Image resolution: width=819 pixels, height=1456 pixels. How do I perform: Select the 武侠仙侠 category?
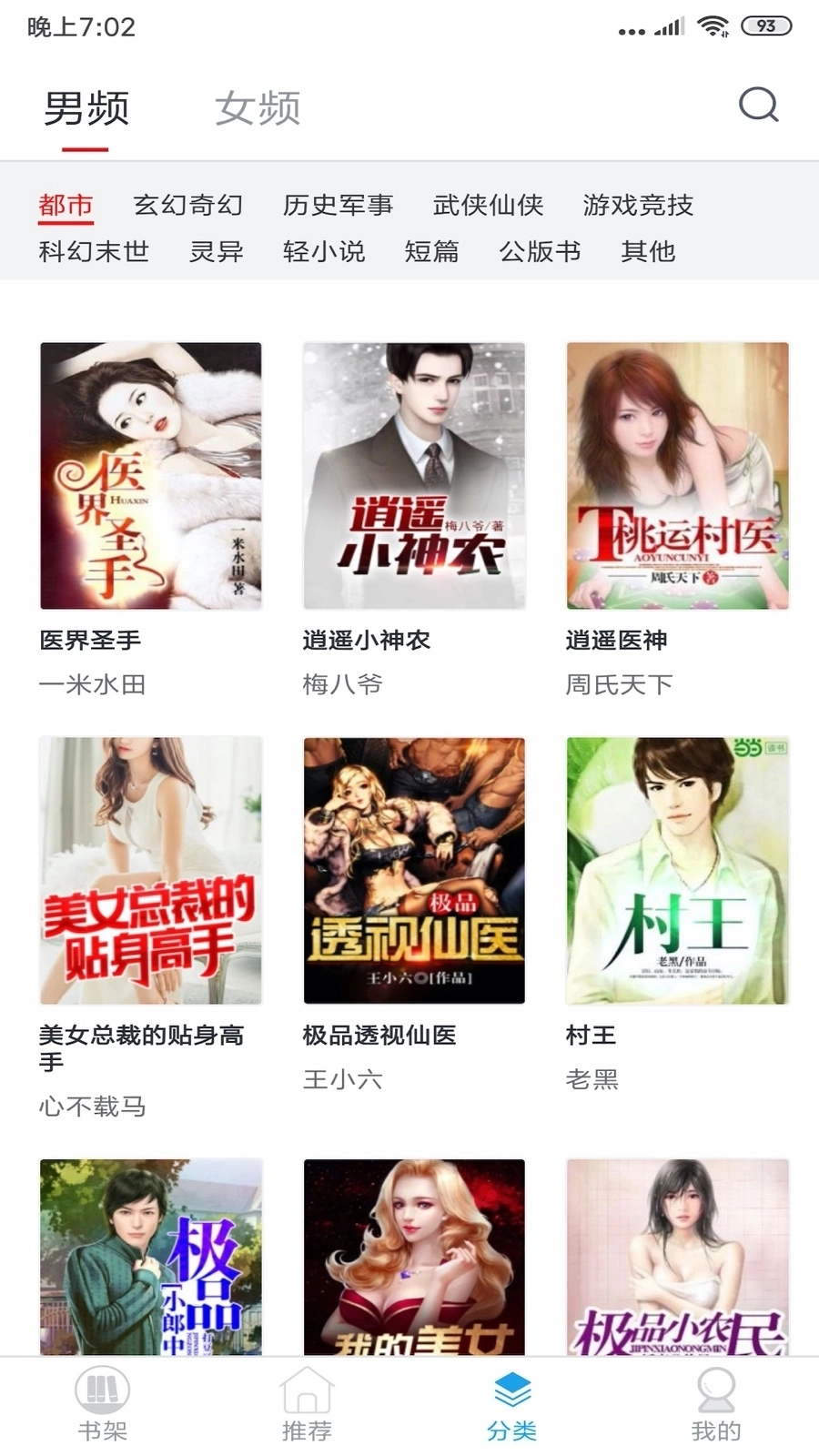(488, 206)
